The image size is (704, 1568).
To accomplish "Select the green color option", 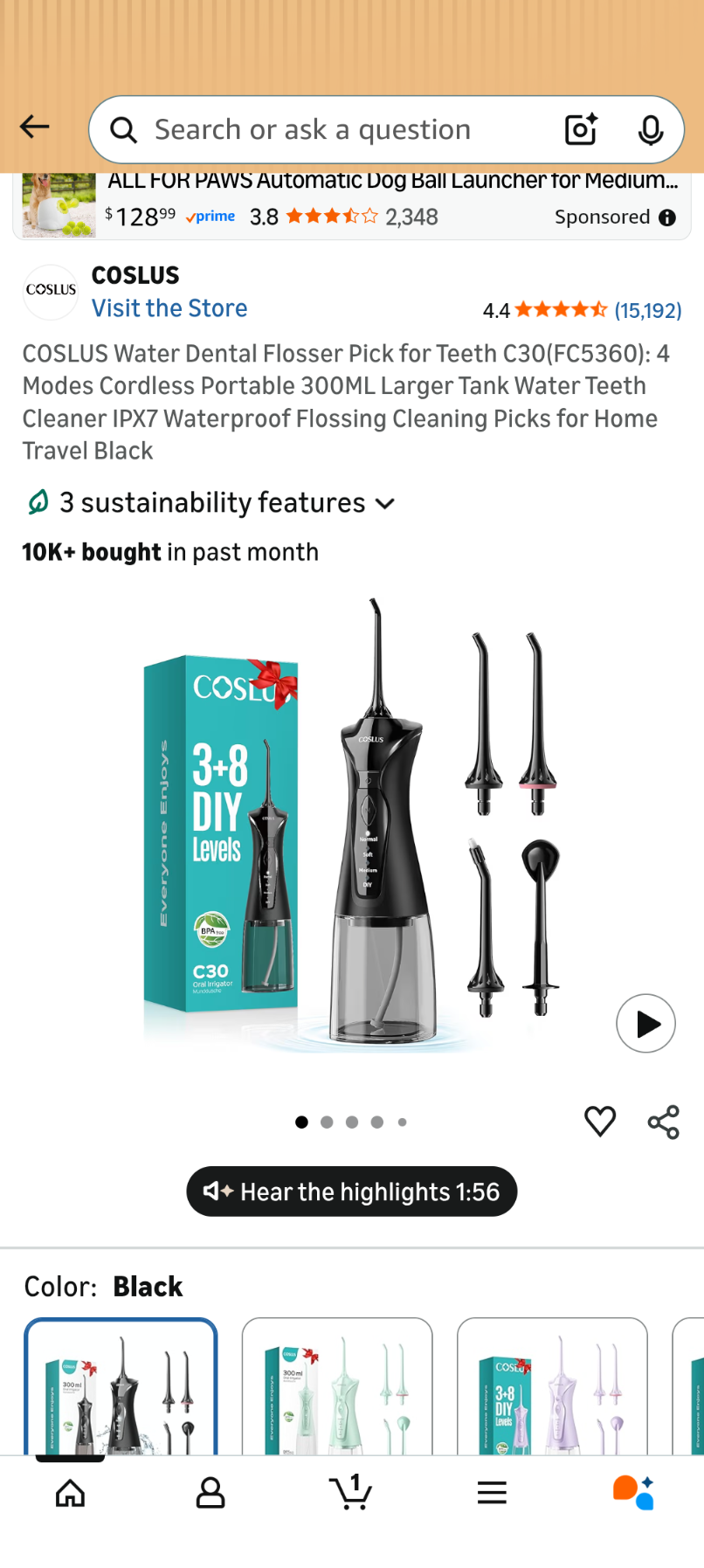I will [x=337, y=1387].
